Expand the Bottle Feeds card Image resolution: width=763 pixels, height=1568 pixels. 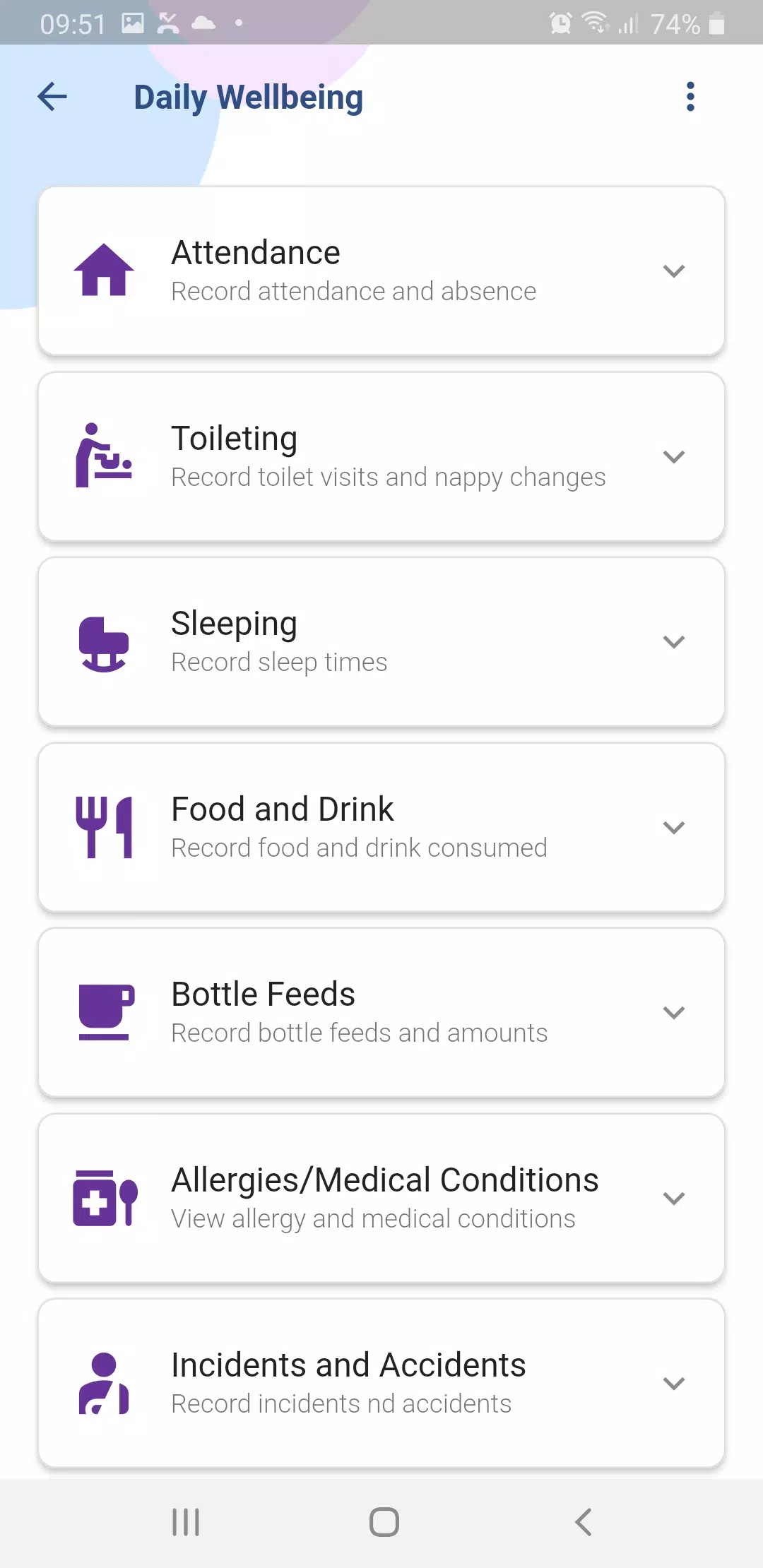tap(673, 1013)
